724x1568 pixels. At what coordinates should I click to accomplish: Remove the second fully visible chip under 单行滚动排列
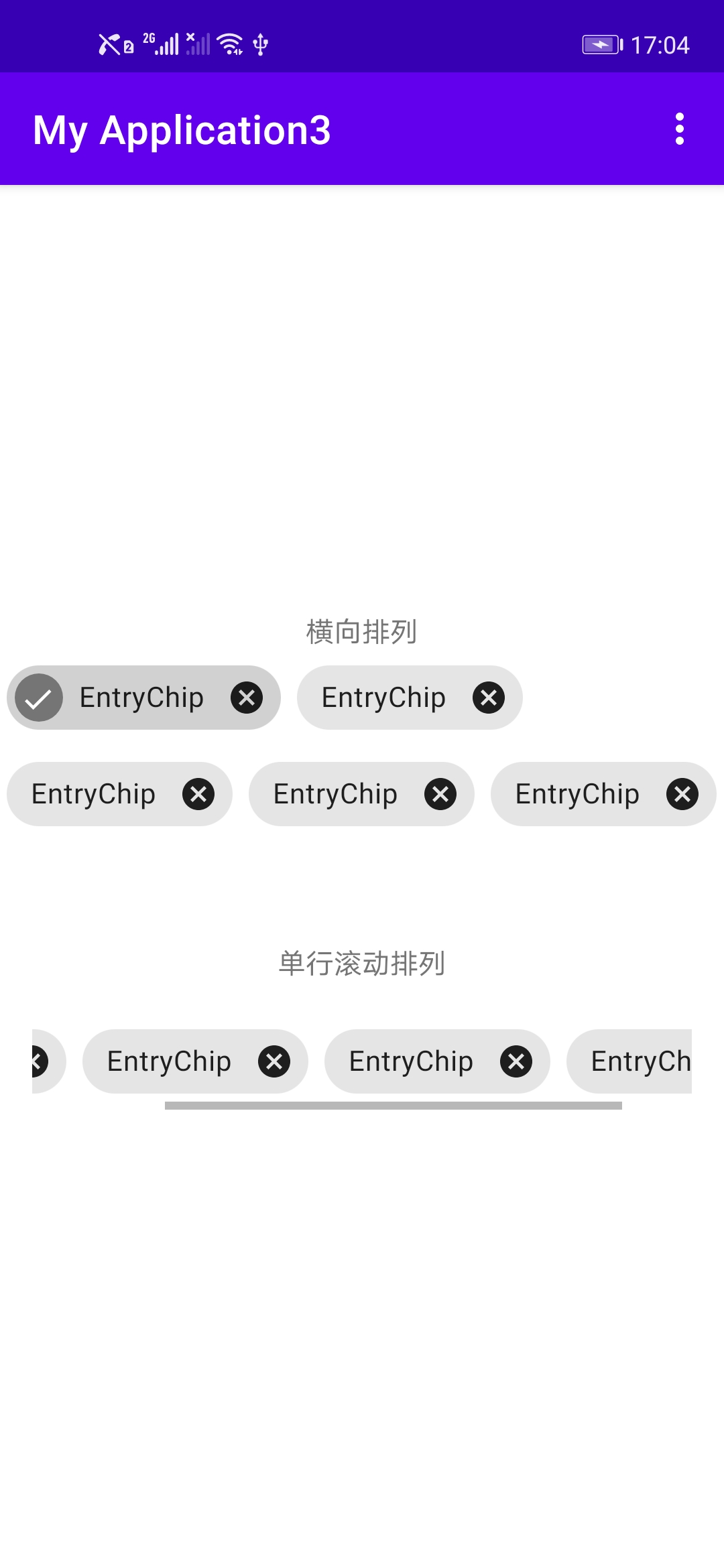coord(516,1061)
